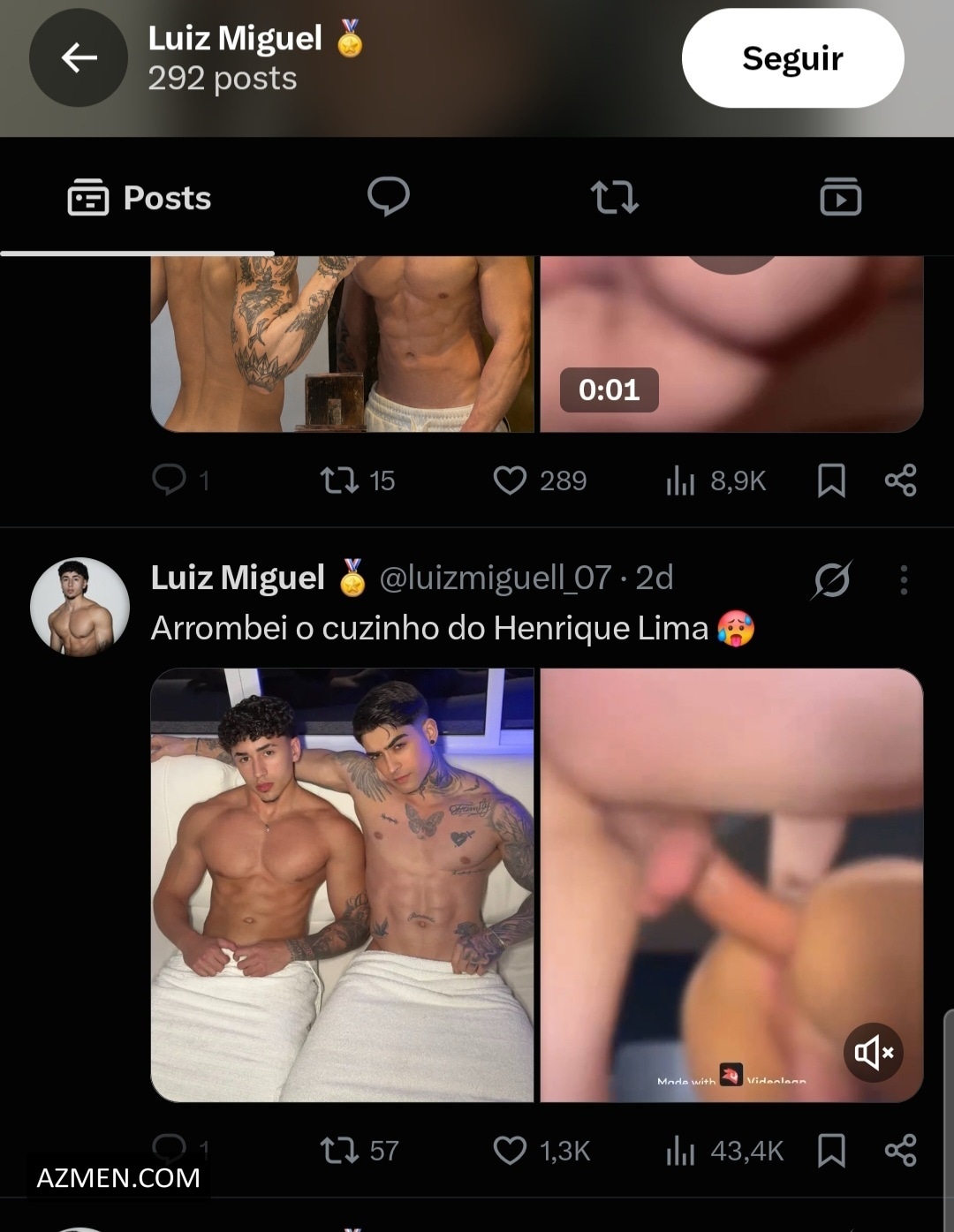Image resolution: width=954 pixels, height=1232 pixels.
Task: View analytics for 43,4K views post
Action: click(x=724, y=1151)
